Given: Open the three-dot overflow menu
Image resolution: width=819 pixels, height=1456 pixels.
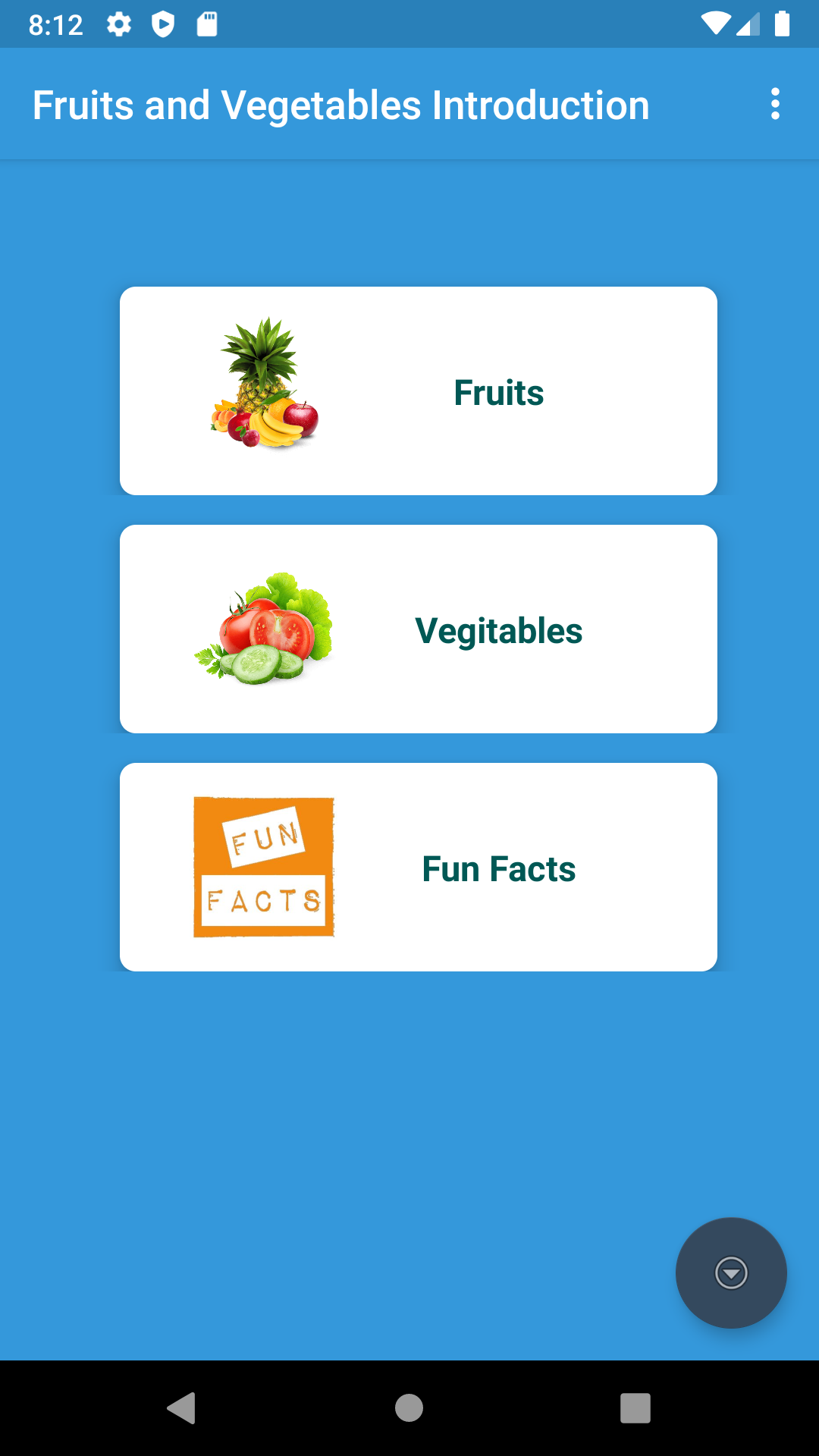Looking at the screenshot, I should (775, 103).
